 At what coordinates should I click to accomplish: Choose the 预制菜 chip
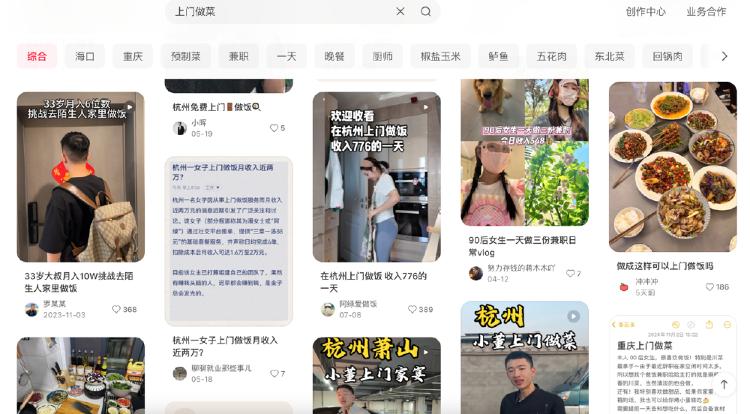tap(185, 56)
